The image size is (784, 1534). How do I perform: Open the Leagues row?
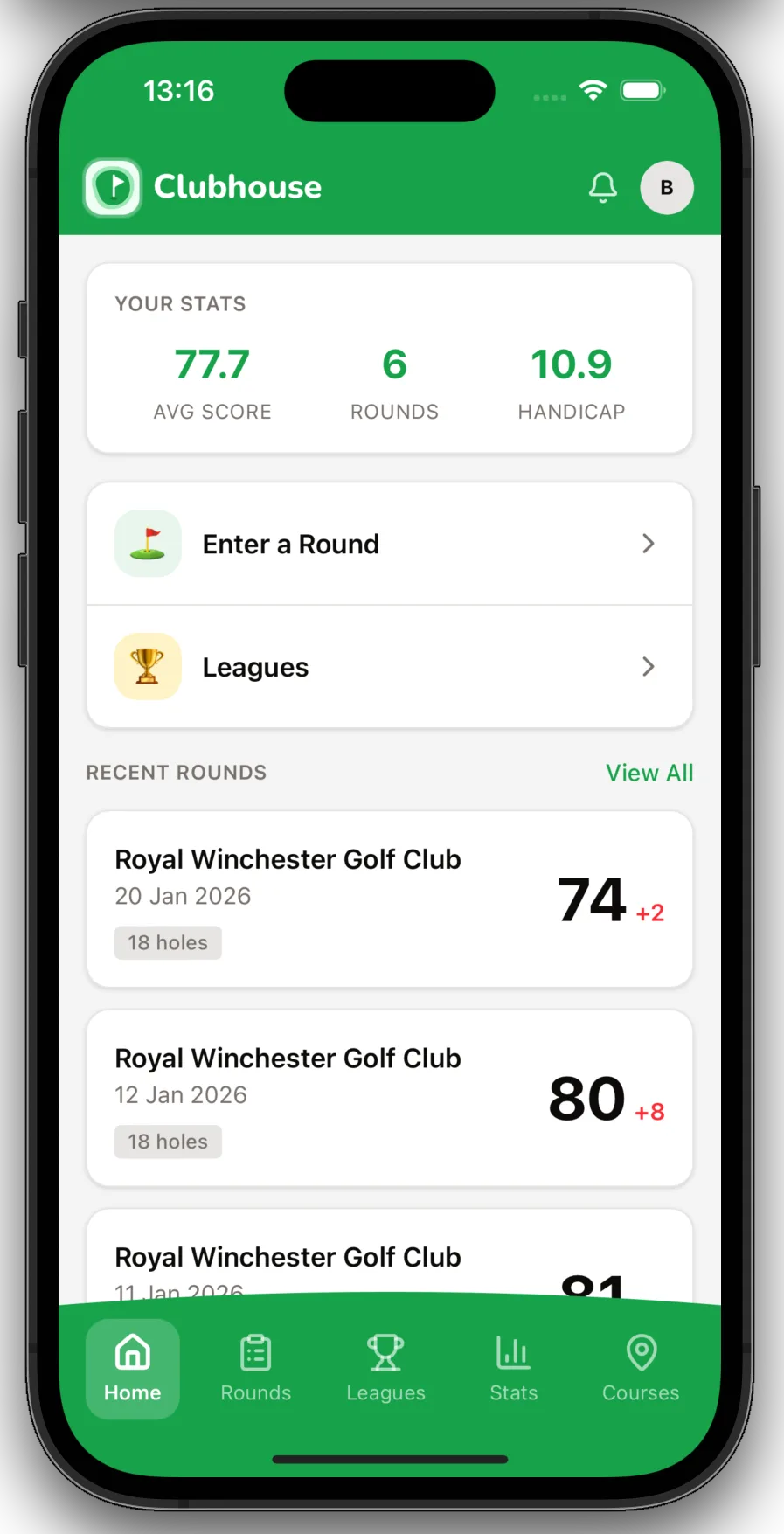(390, 667)
